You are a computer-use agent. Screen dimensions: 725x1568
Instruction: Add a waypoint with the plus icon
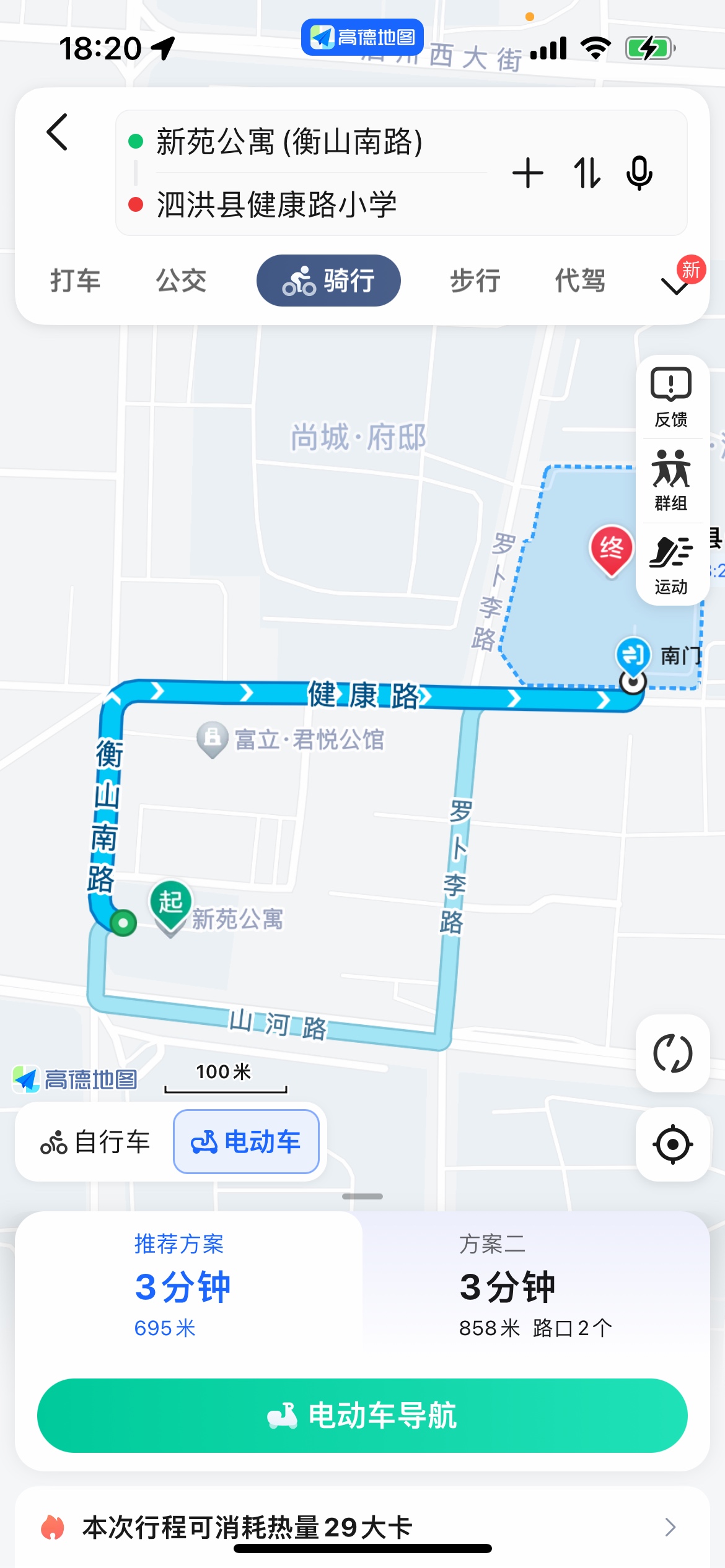point(528,173)
